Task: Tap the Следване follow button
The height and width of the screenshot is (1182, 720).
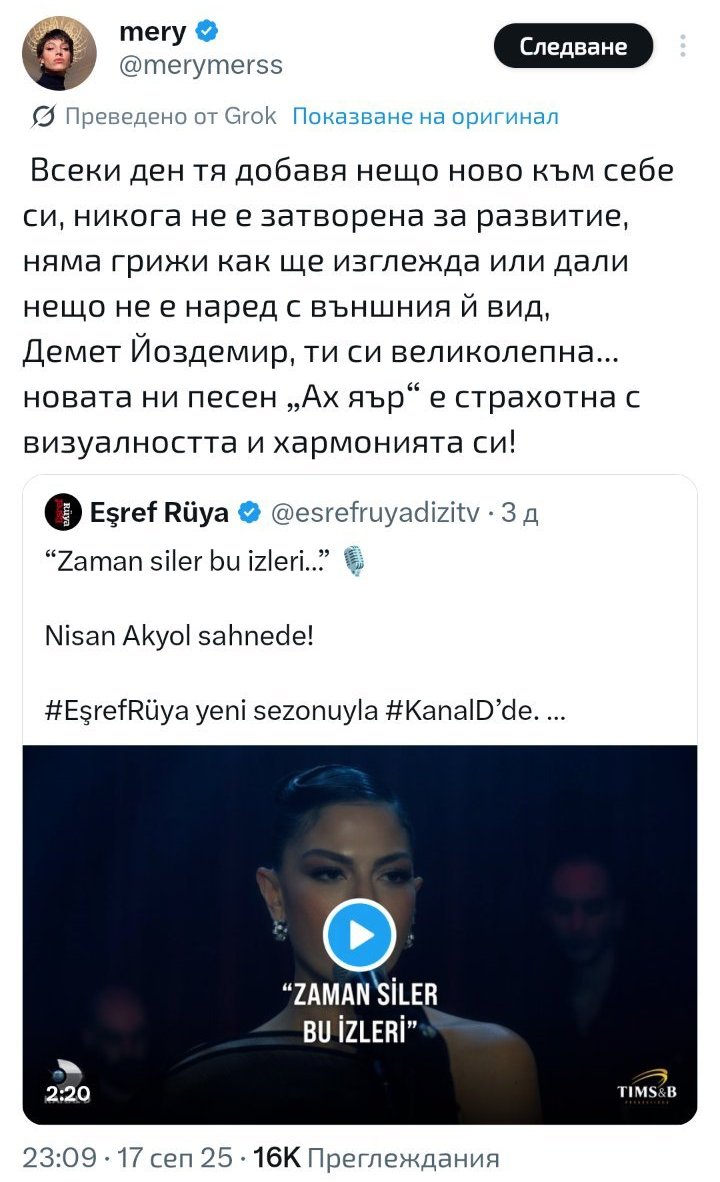Action: click(x=573, y=47)
